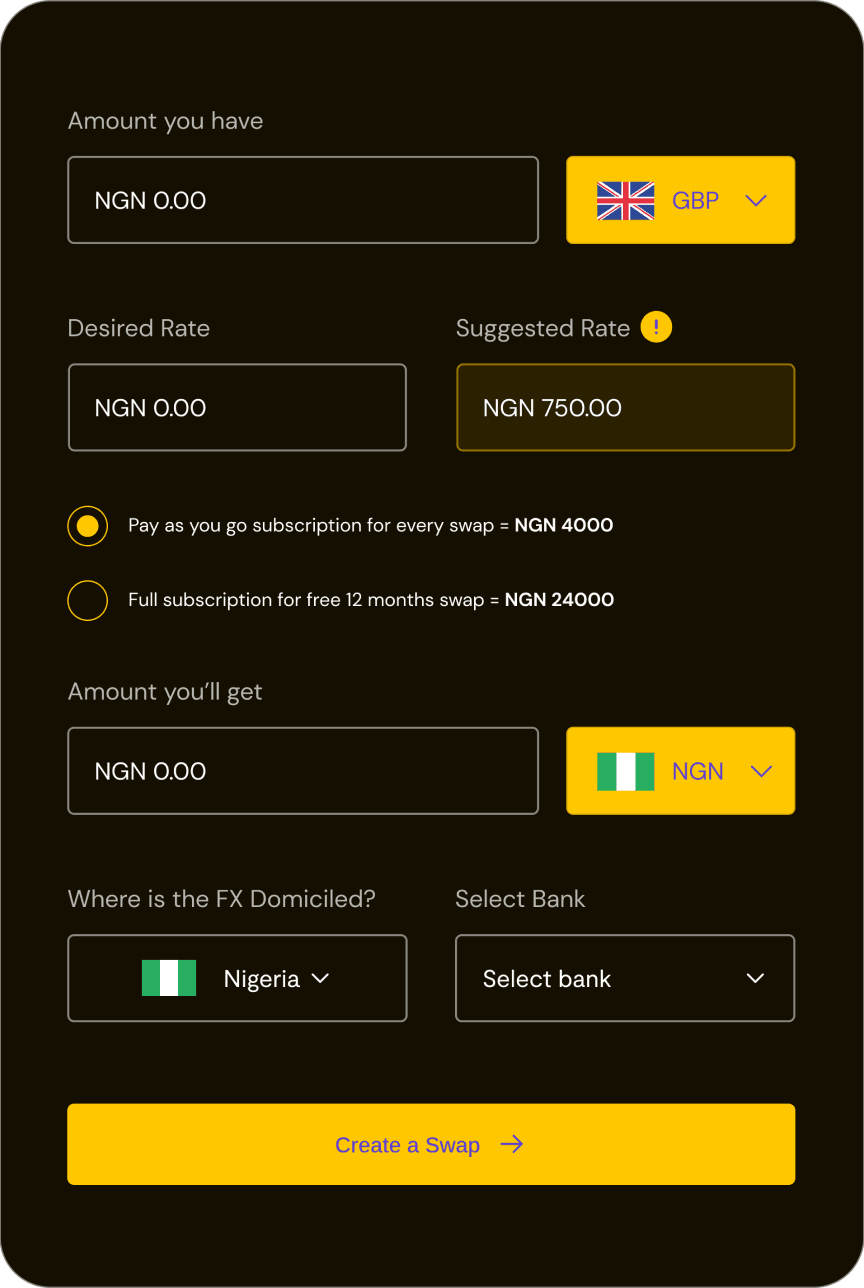864x1288 pixels.
Task: Enter a value in Desired Rate field
Action: pos(237,407)
